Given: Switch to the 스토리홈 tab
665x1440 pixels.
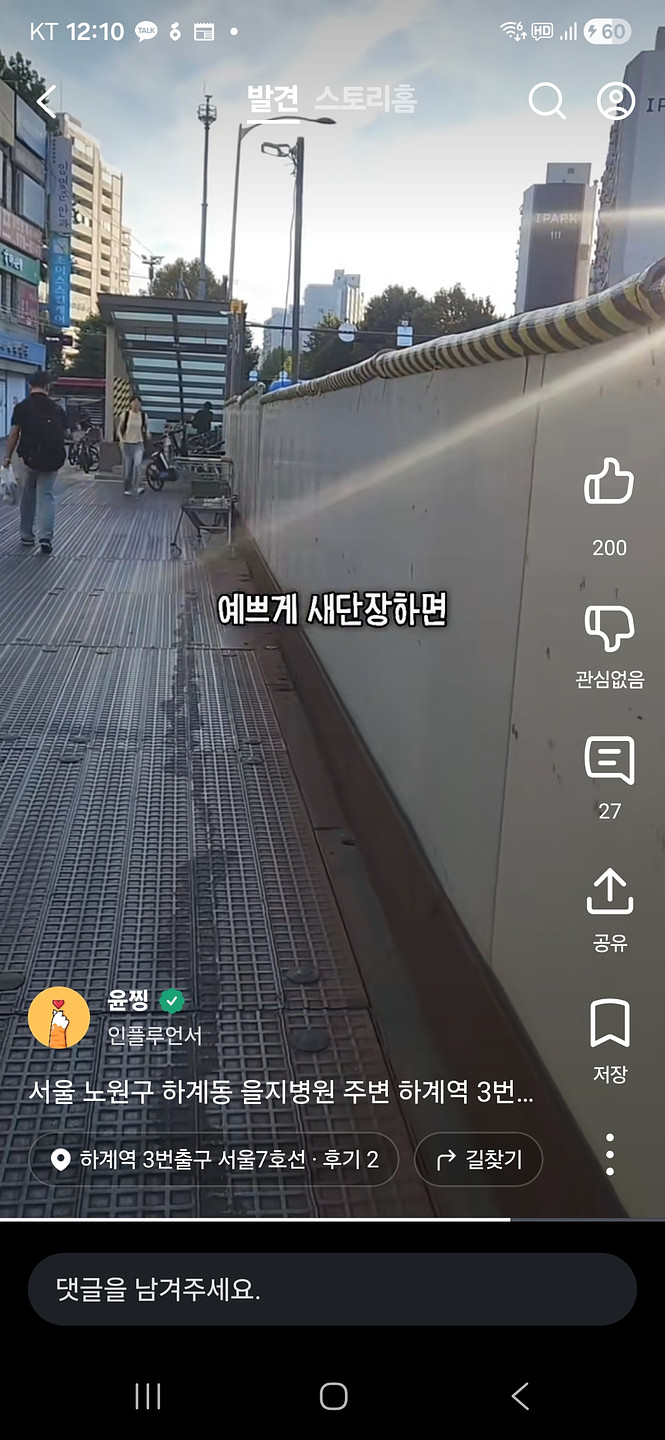Looking at the screenshot, I should (x=366, y=99).
